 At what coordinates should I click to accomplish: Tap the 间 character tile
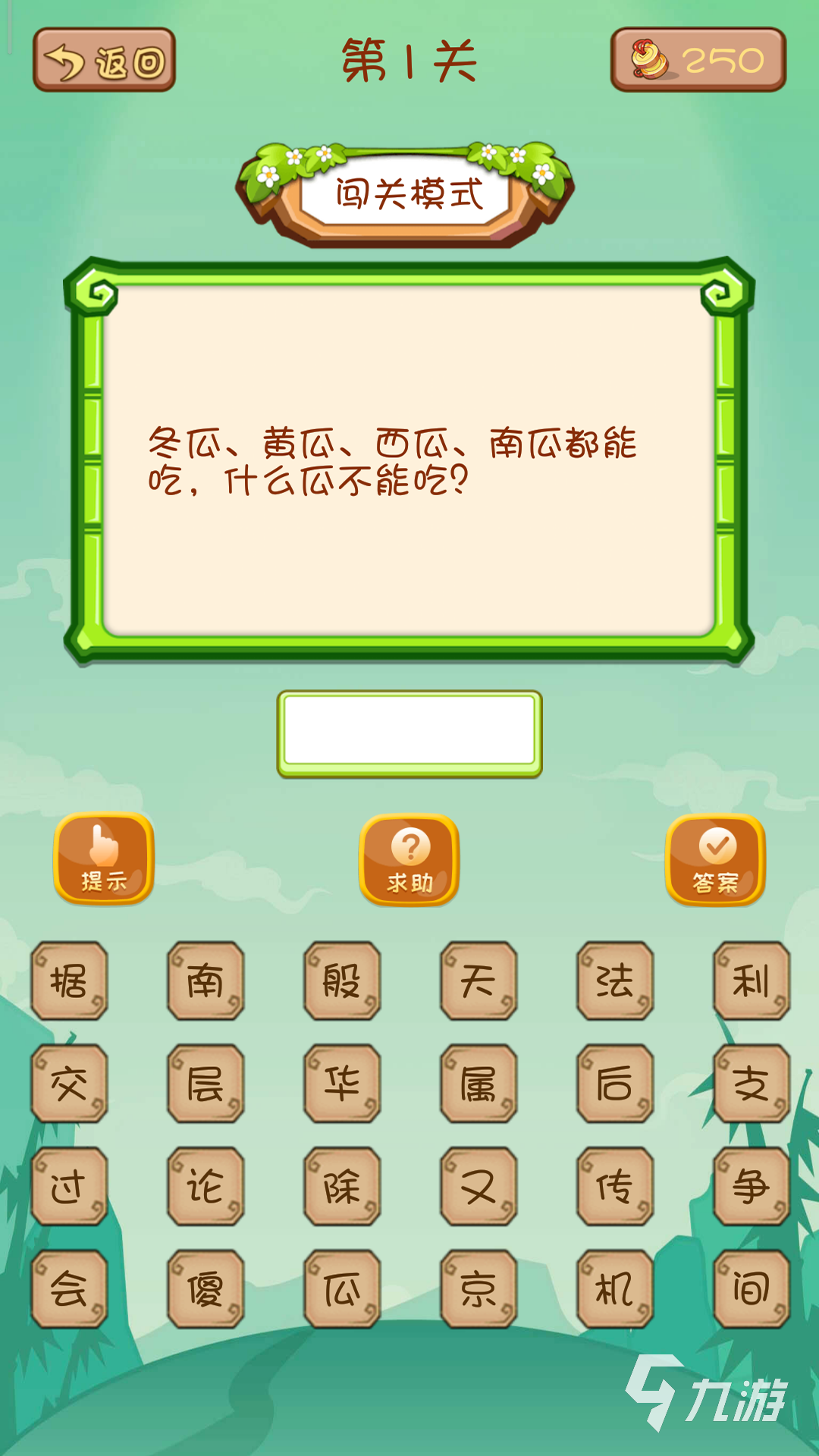pyautogui.click(x=752, y=1288)
